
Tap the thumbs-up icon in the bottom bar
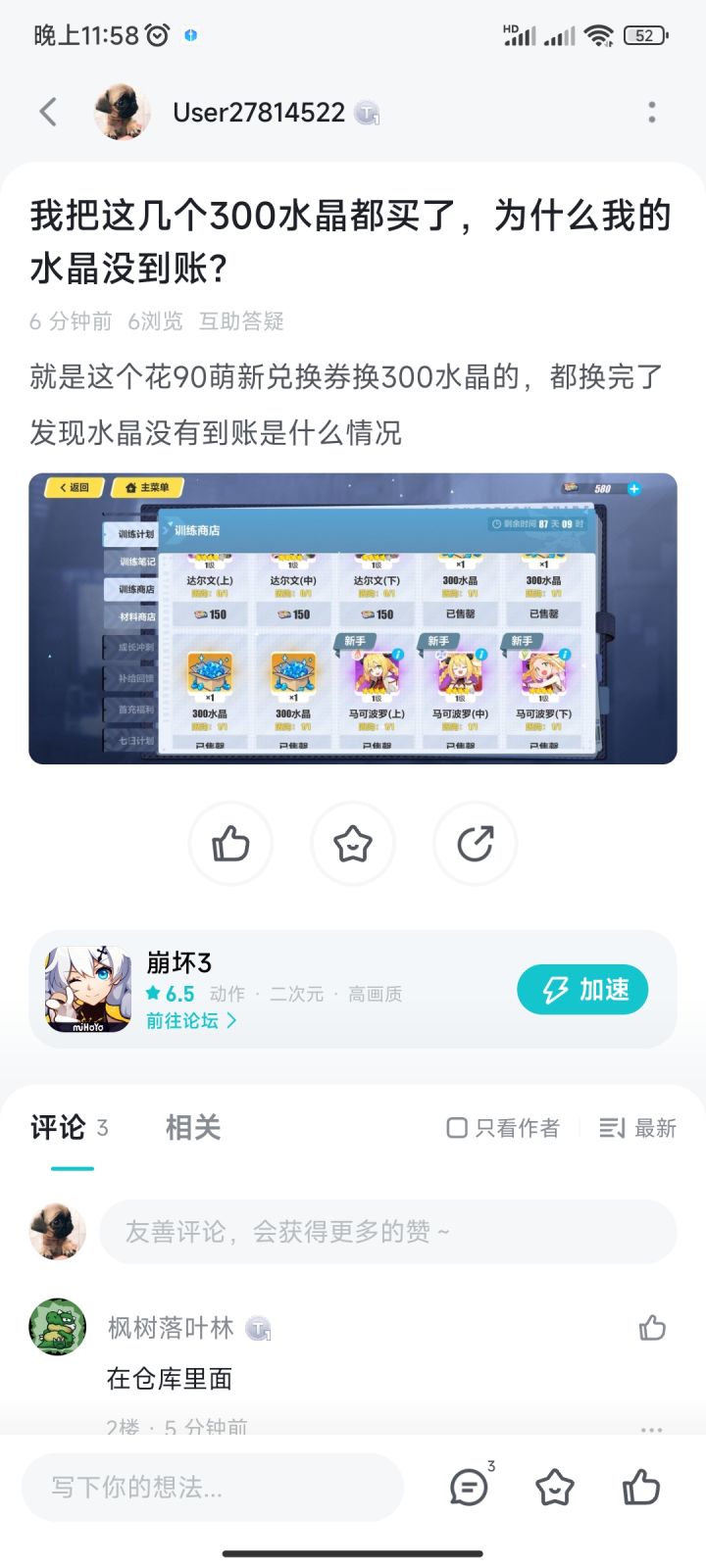(640, 1488)
